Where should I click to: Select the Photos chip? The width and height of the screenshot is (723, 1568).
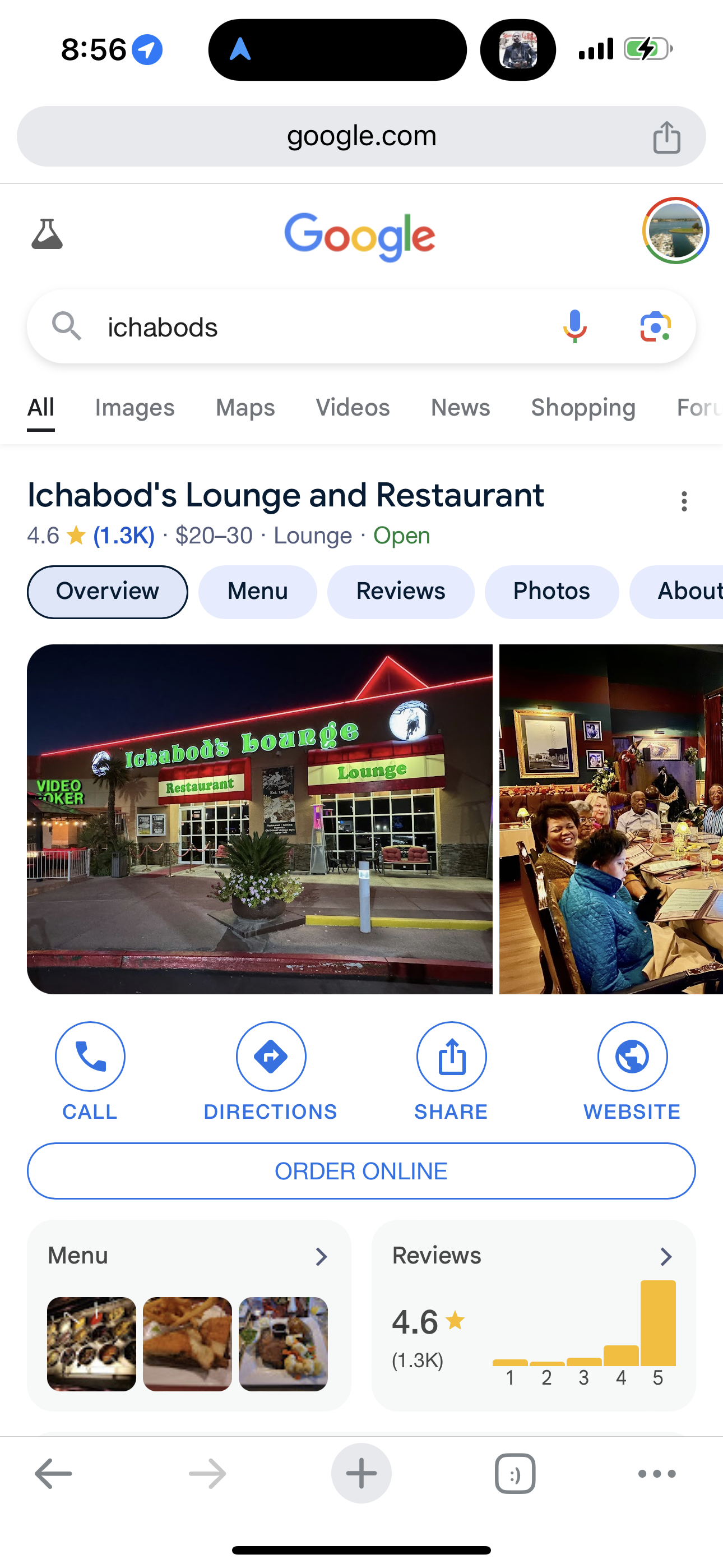[551, 591]
